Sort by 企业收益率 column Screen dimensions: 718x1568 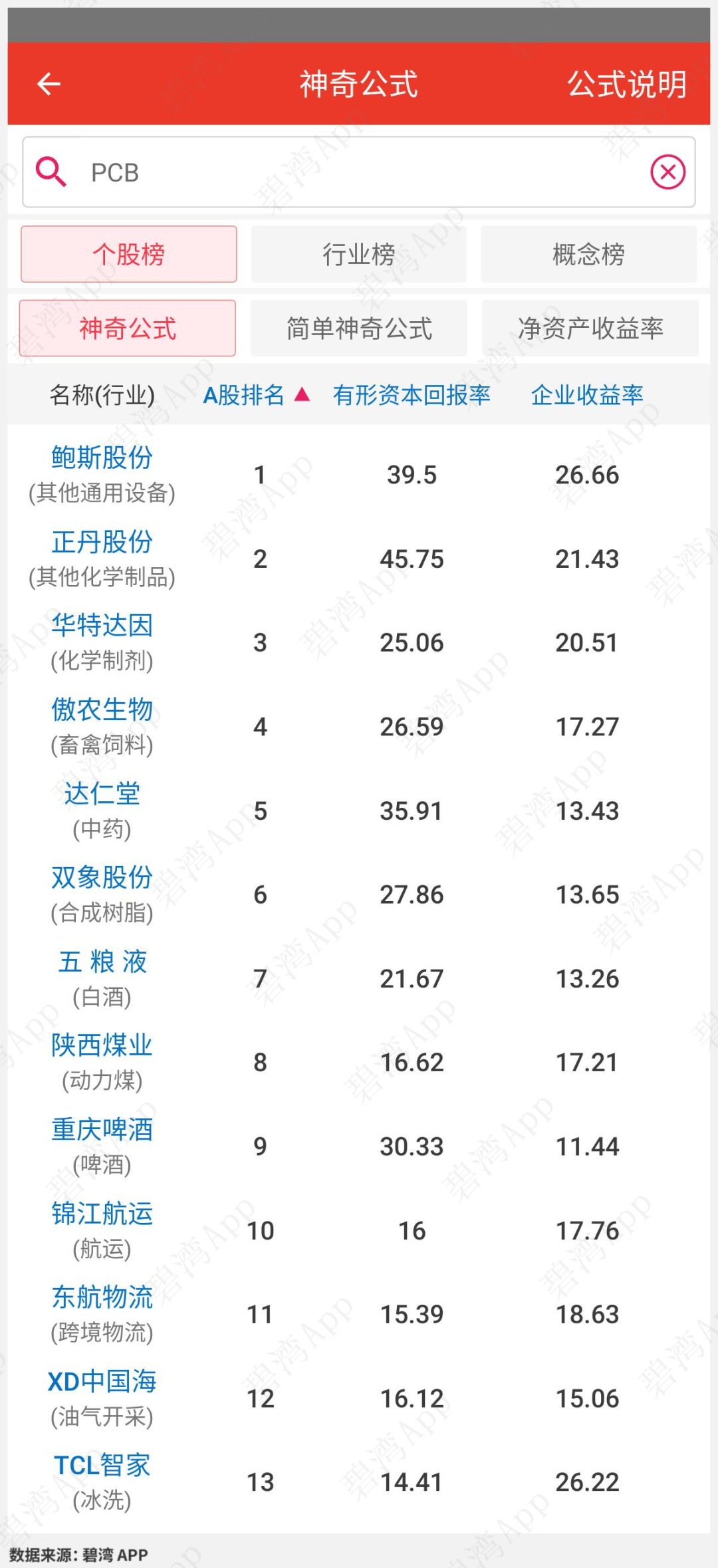pos(587,395)
